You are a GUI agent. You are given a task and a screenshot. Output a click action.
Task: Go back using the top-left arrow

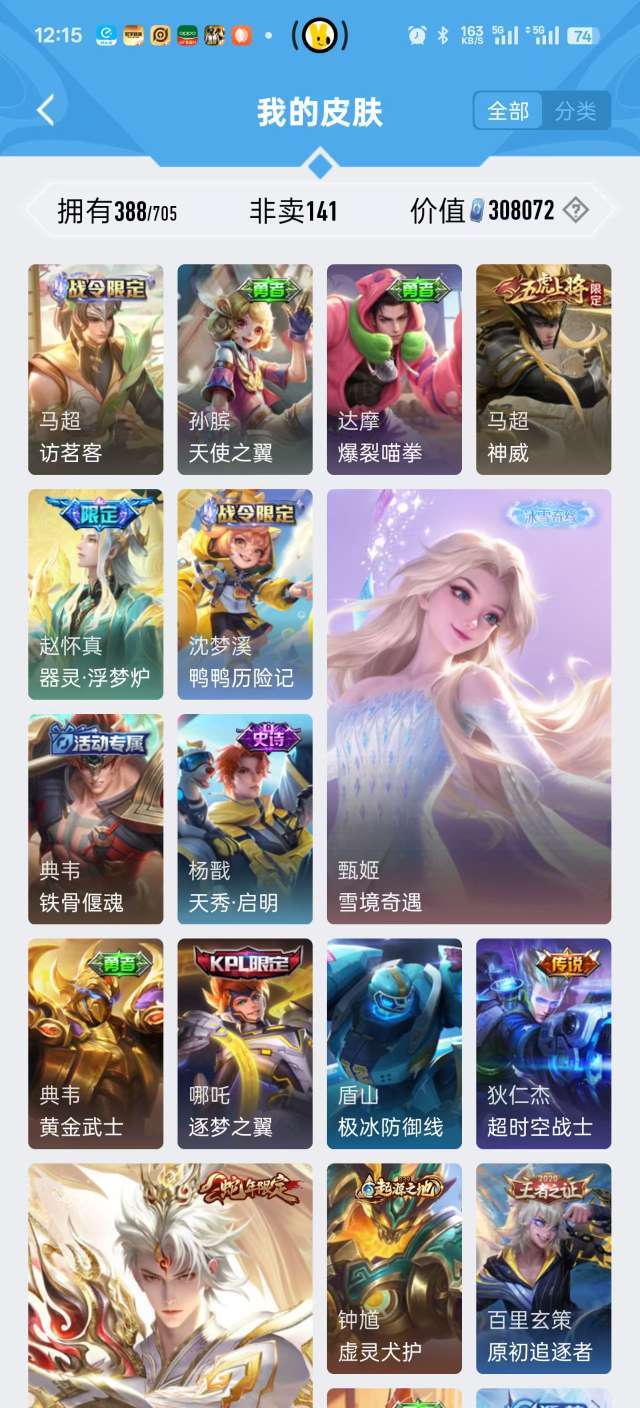coord(46,110)
